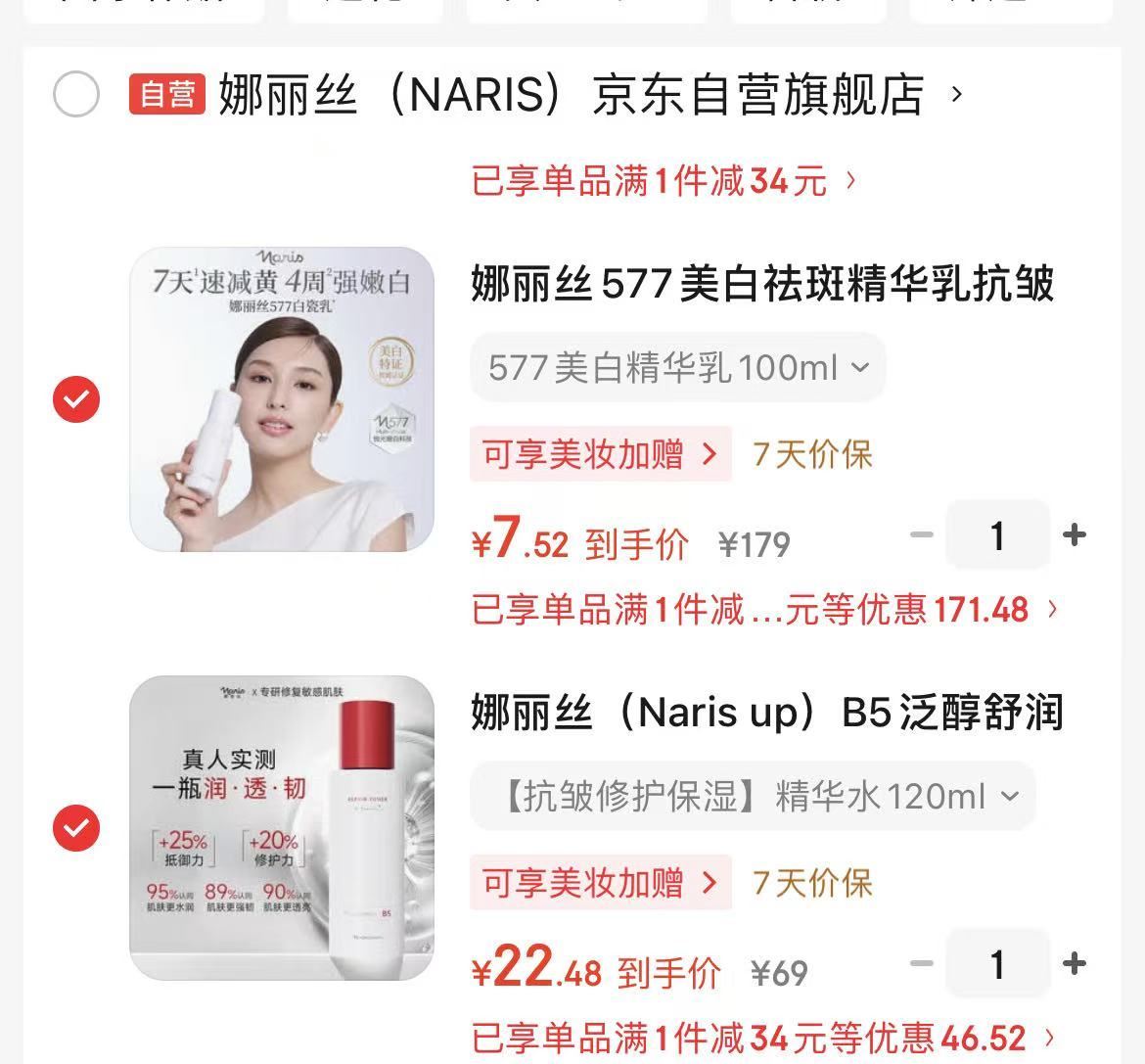The width and height of the screenshot is (1145, 1064).
Task: Uncheck the B5 泛醇舒润 精华水 item
Action: (x=75, y=828)
